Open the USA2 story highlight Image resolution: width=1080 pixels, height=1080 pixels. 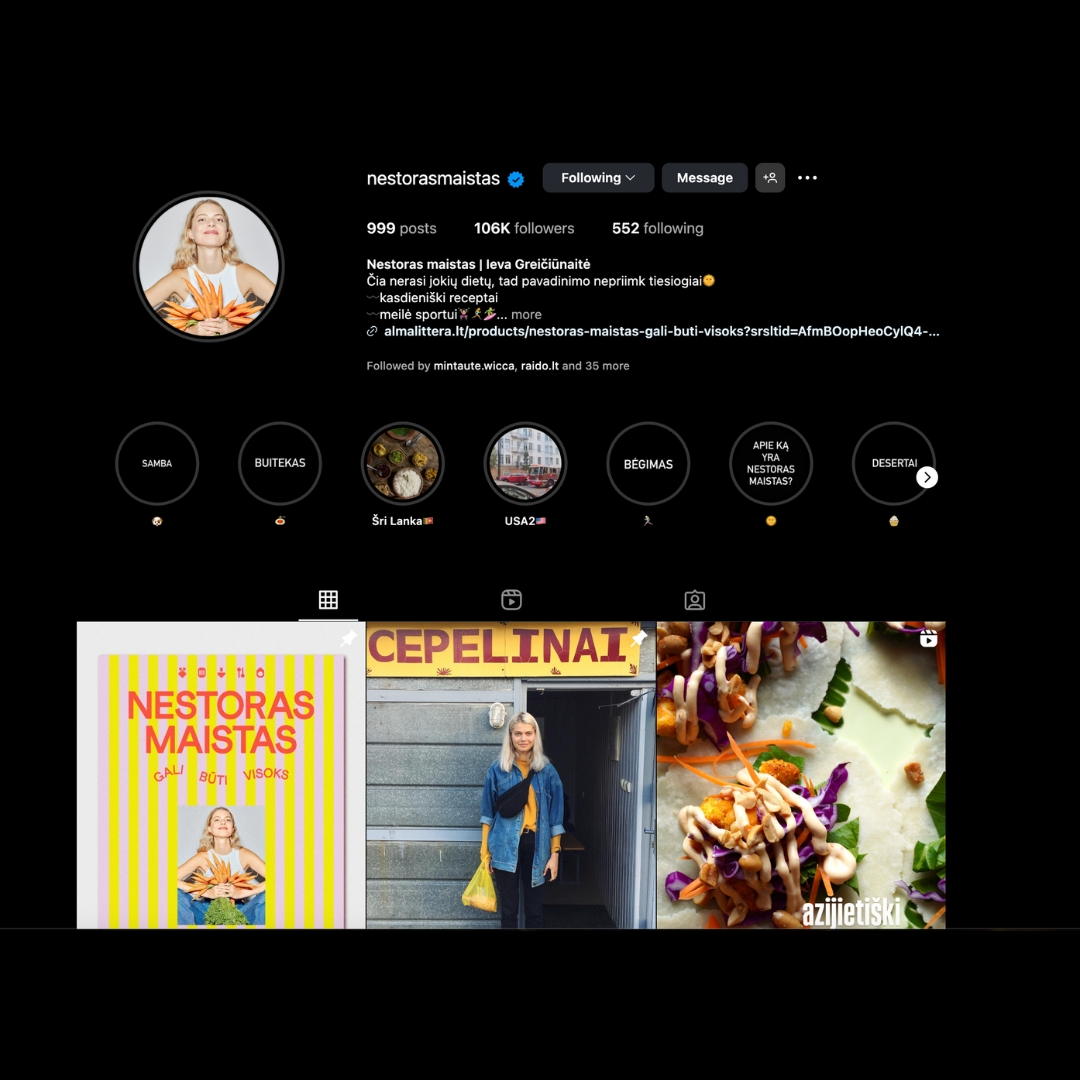525,464
